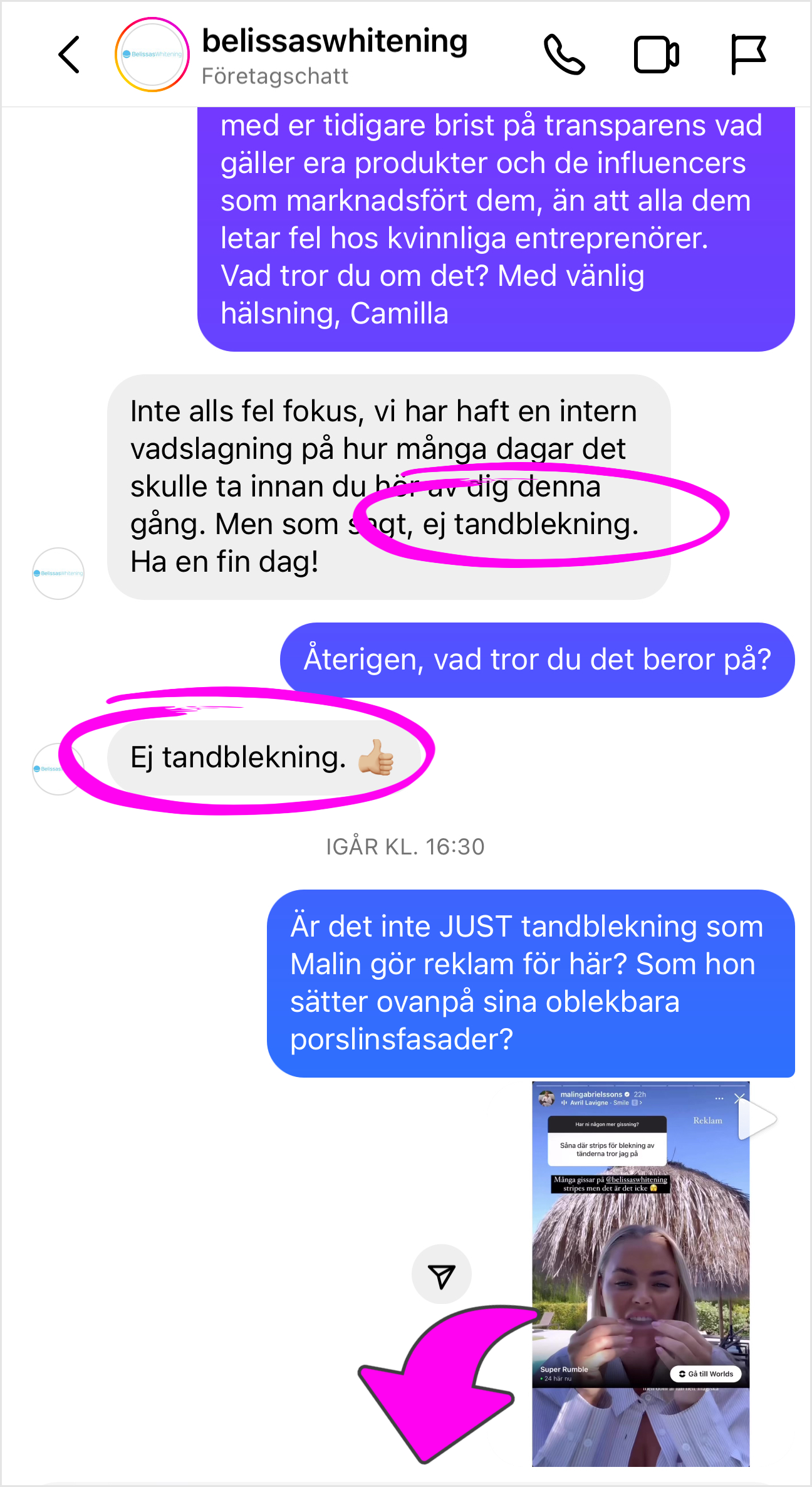Image resolution: width=812 pixels, height=1487 pixels.
Task: Go back from the chat
Action: pos(70,55)
